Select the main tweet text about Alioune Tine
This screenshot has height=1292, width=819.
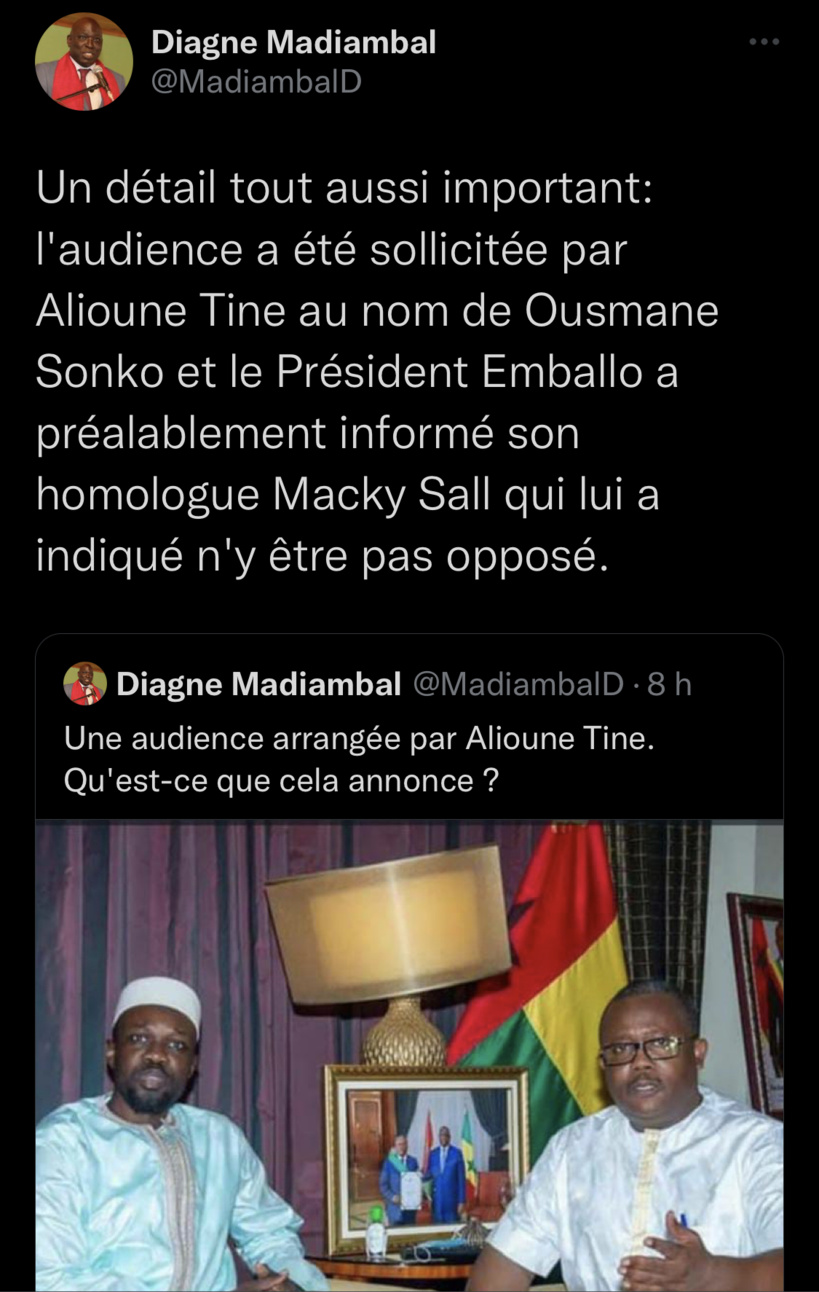tap(380, 370)
